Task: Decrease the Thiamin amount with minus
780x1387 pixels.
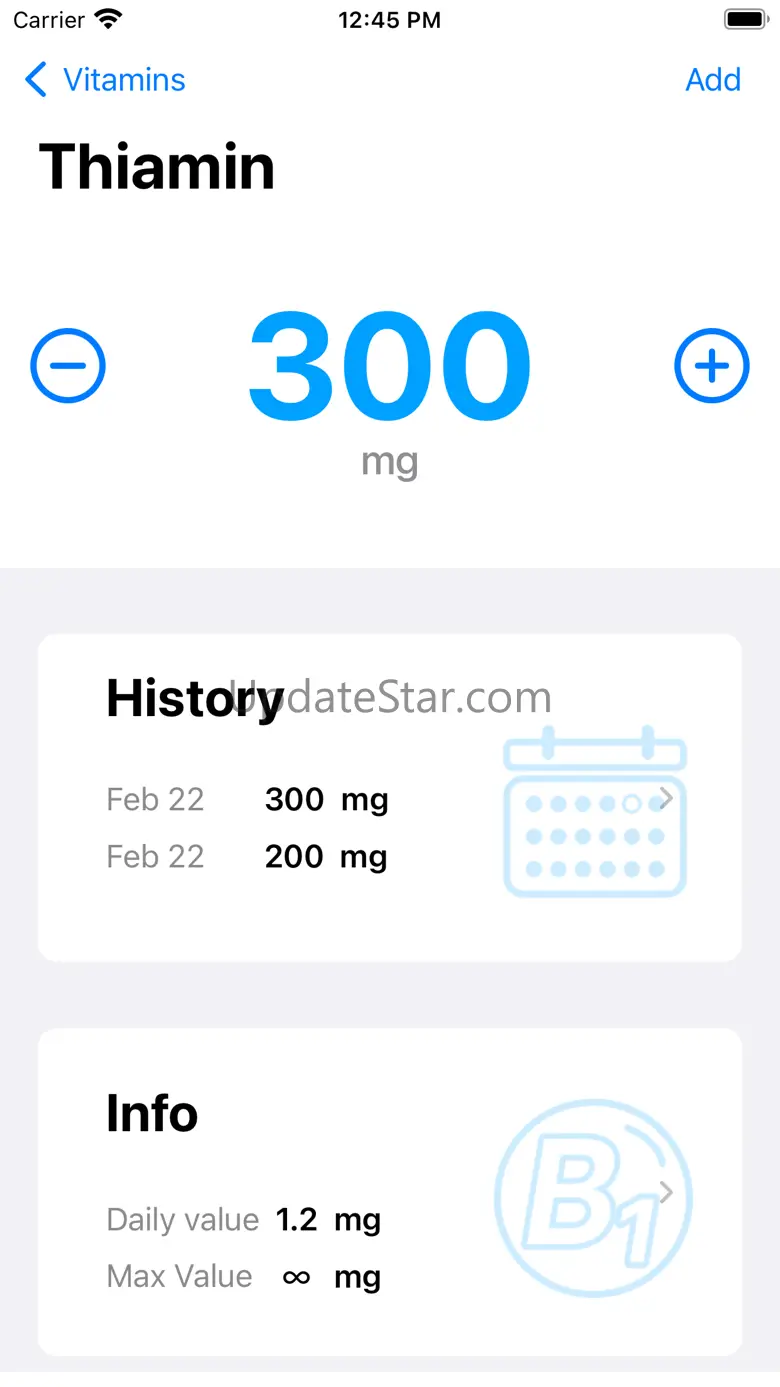Action: point(68,366)
